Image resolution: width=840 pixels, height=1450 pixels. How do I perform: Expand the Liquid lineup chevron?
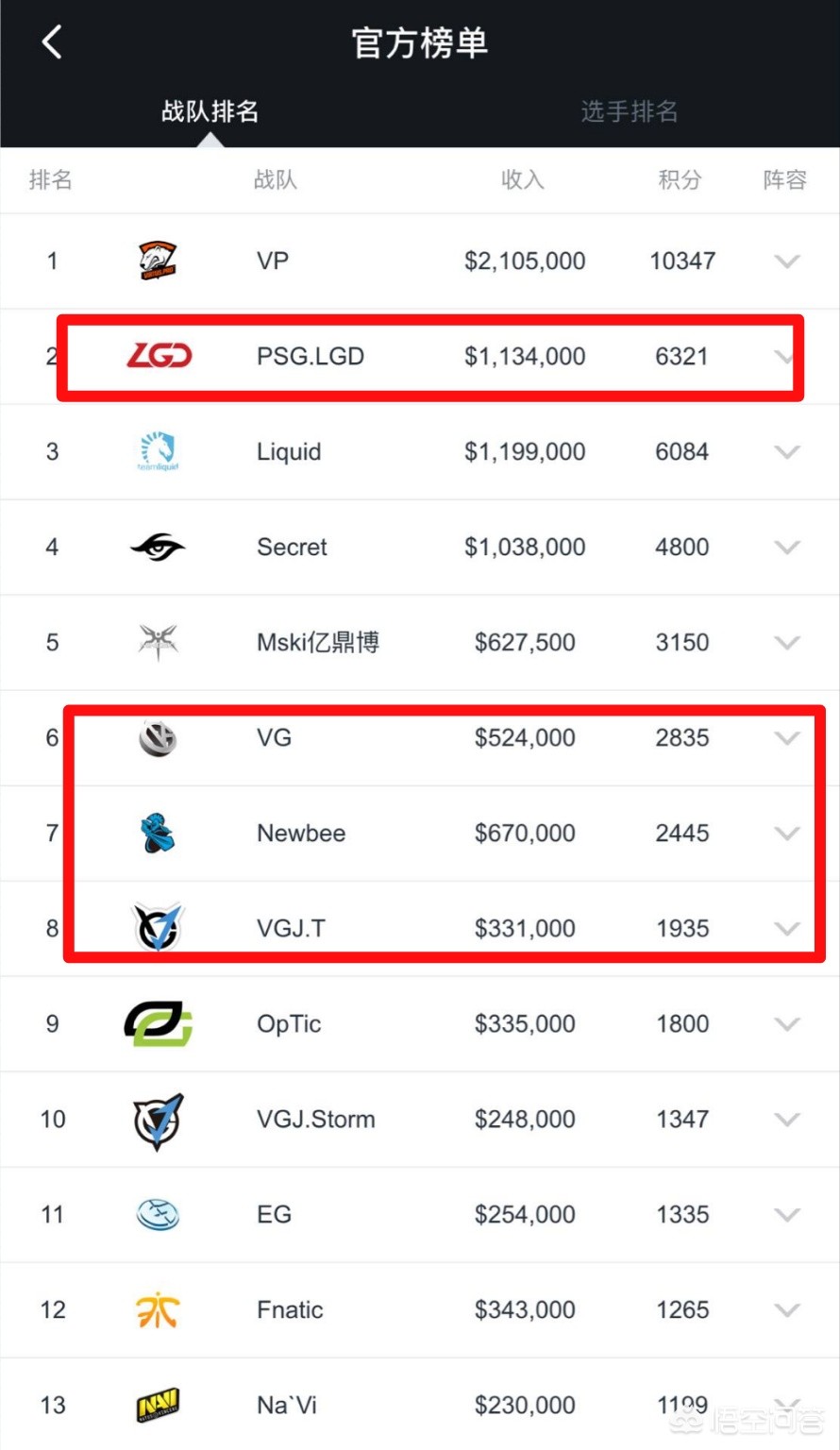point(787,452)
